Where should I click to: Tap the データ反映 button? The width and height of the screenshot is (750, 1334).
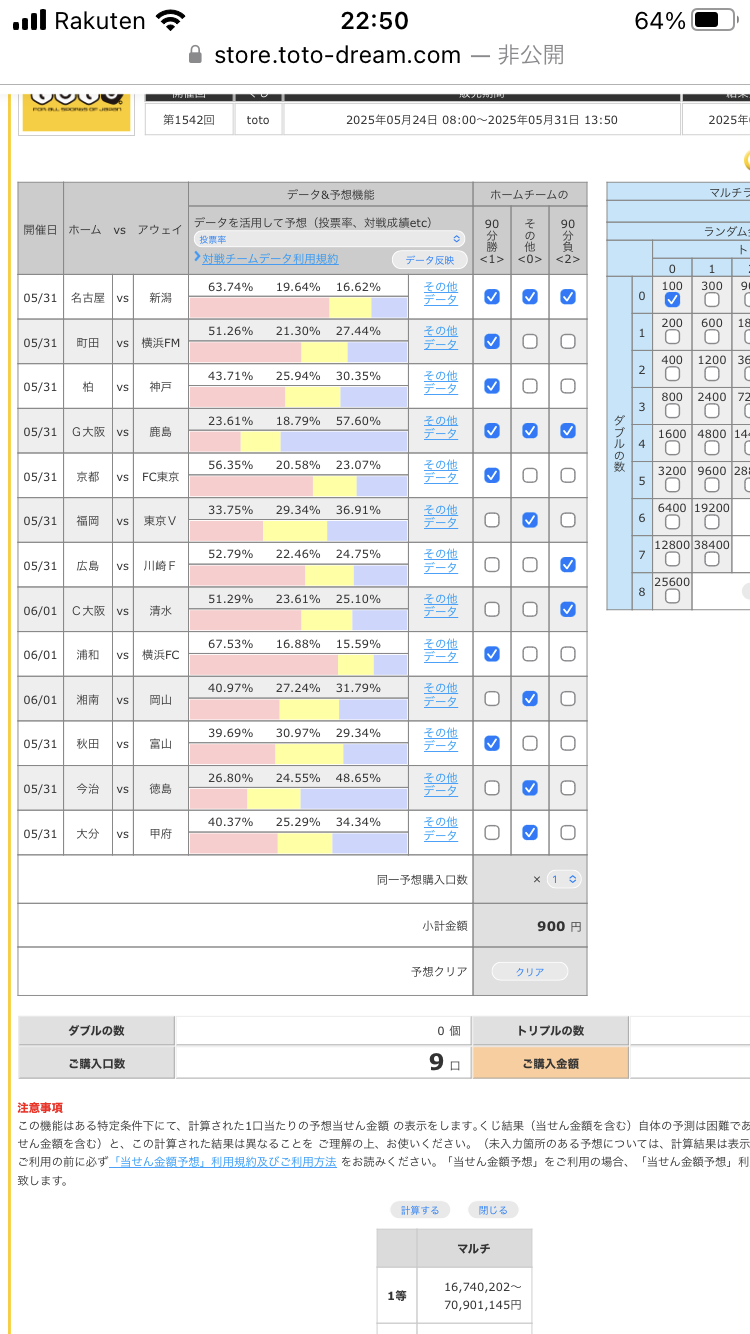tap(429, 260)
